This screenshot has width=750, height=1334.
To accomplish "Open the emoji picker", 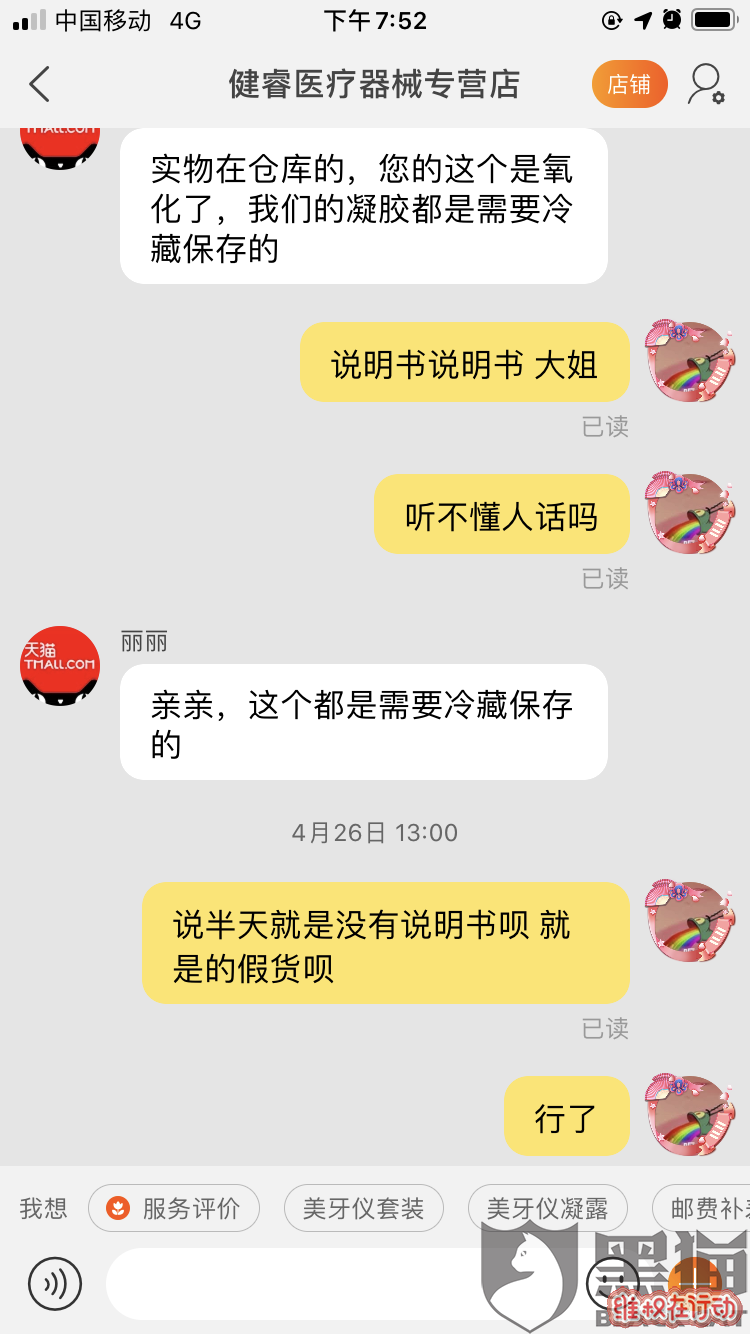I will (612, 1282).
